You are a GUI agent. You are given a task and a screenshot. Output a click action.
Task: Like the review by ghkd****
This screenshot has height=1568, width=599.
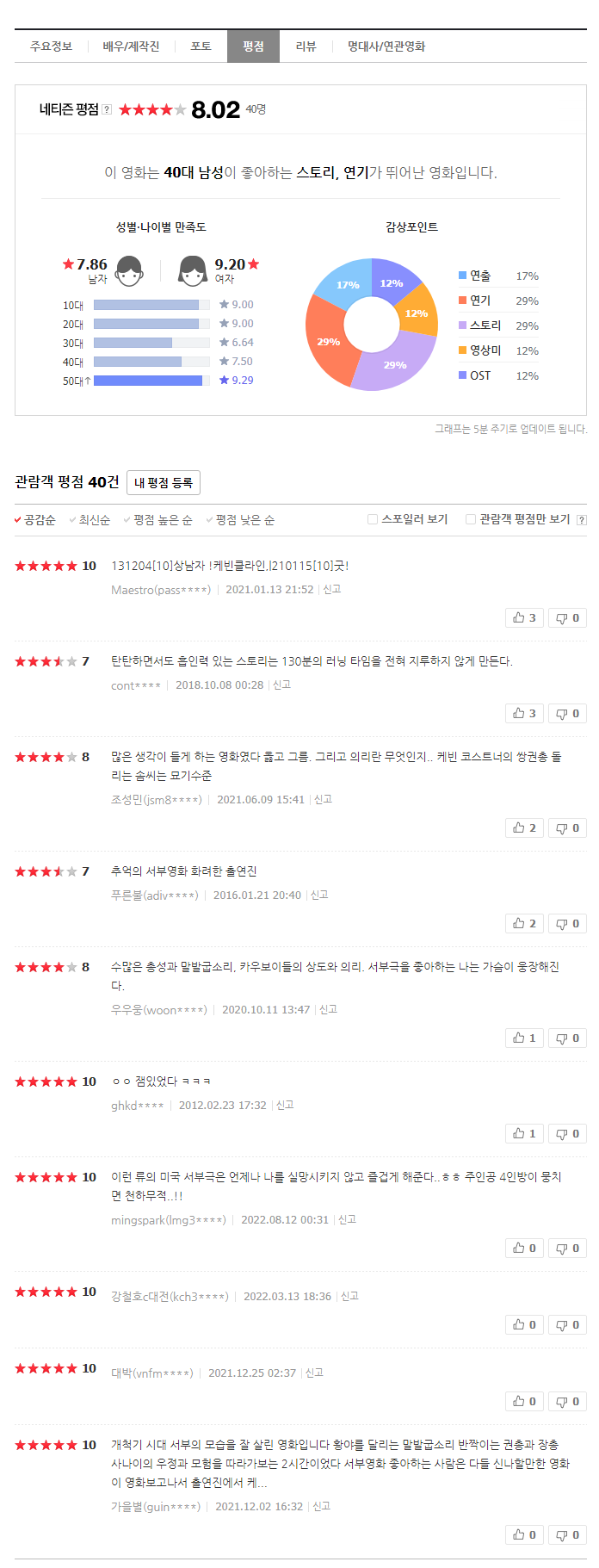click(524, 1134)
